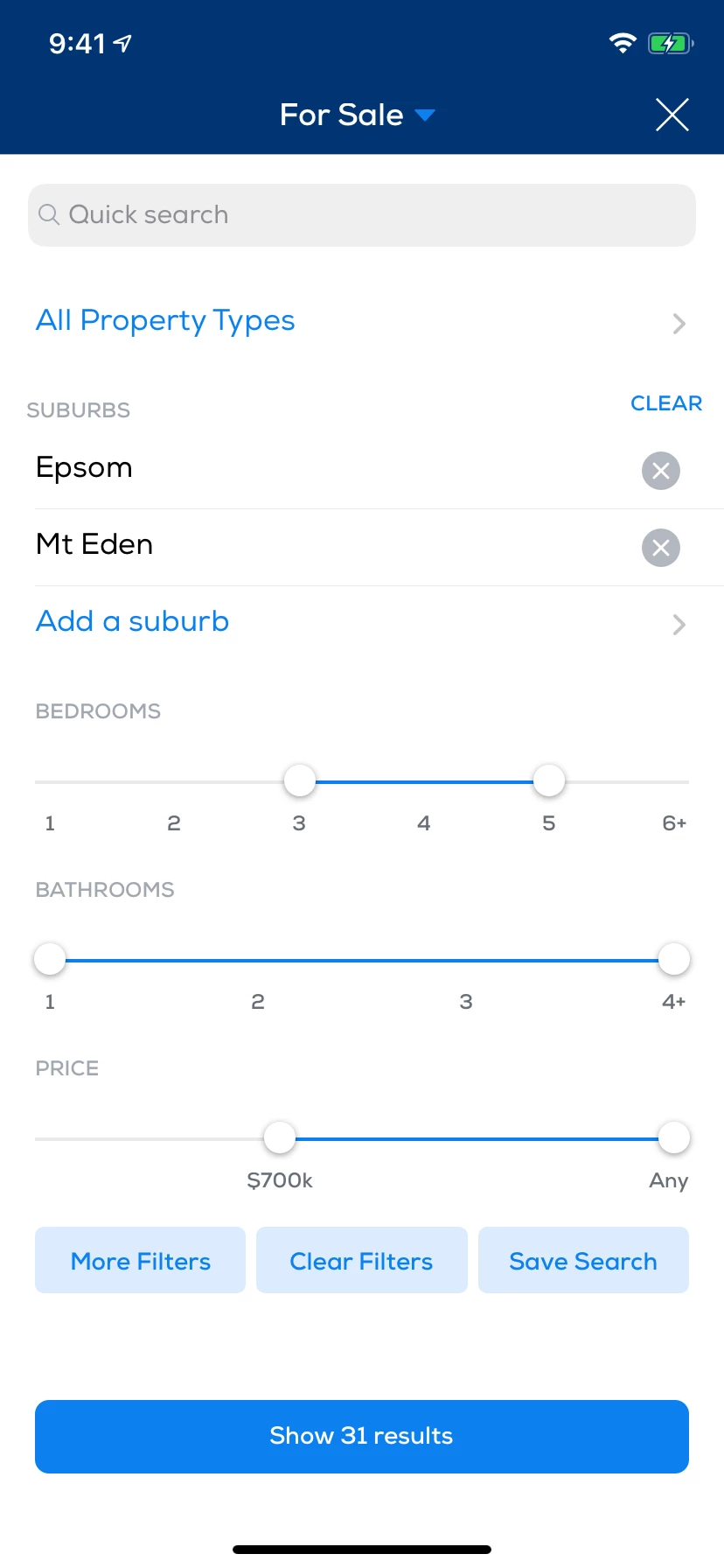Show 31 results

point(362,1436)
